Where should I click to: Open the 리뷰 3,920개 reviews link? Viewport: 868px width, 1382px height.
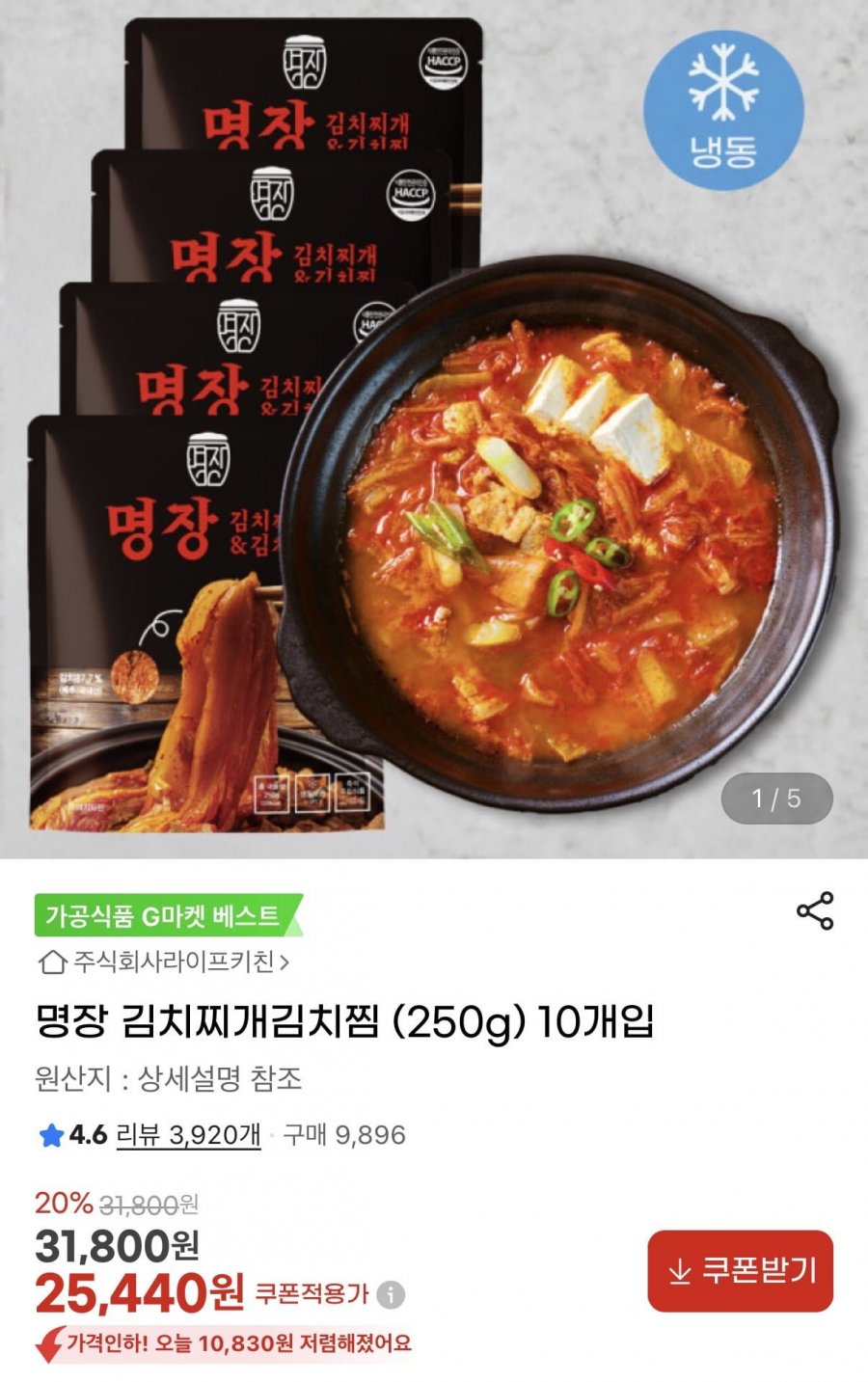pyautogui.click(x=188, y=1135)
